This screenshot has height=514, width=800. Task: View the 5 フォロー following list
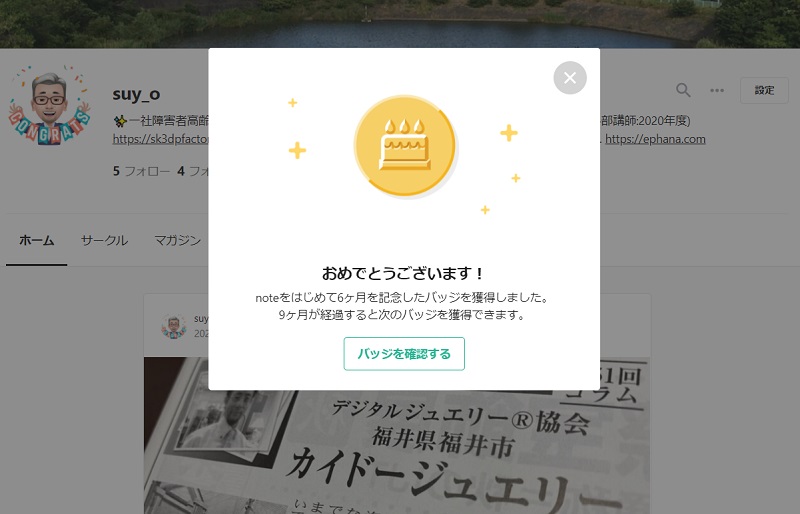pyautogui.click(x=141, y=171)
